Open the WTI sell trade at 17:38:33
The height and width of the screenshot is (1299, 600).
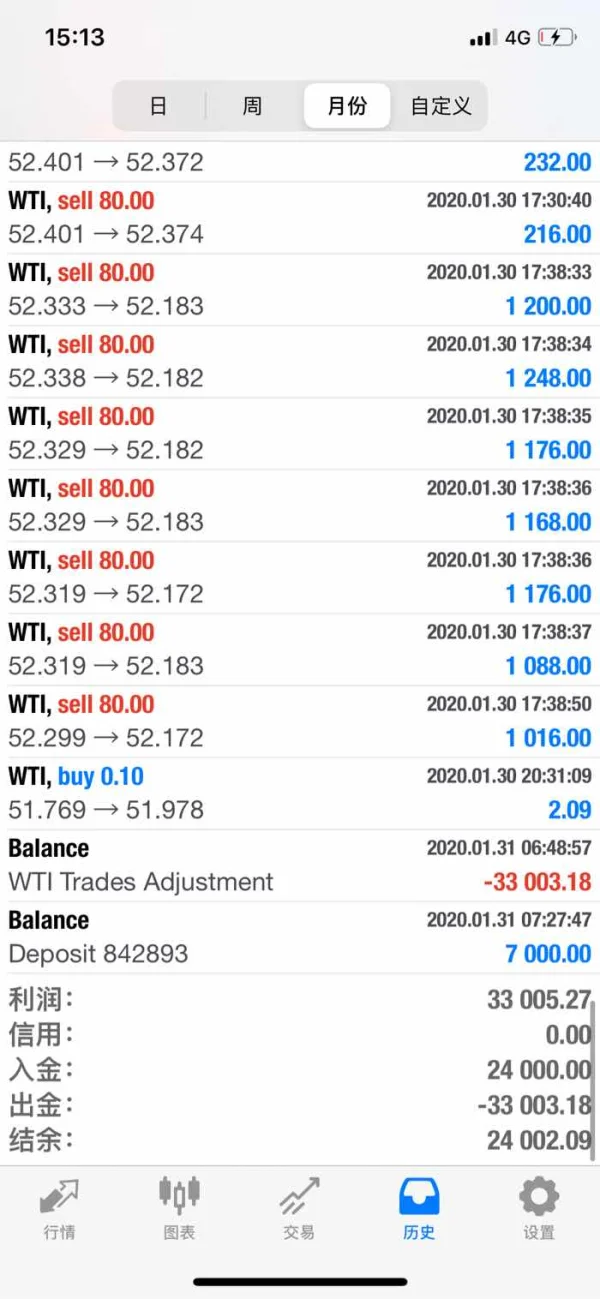300,290
